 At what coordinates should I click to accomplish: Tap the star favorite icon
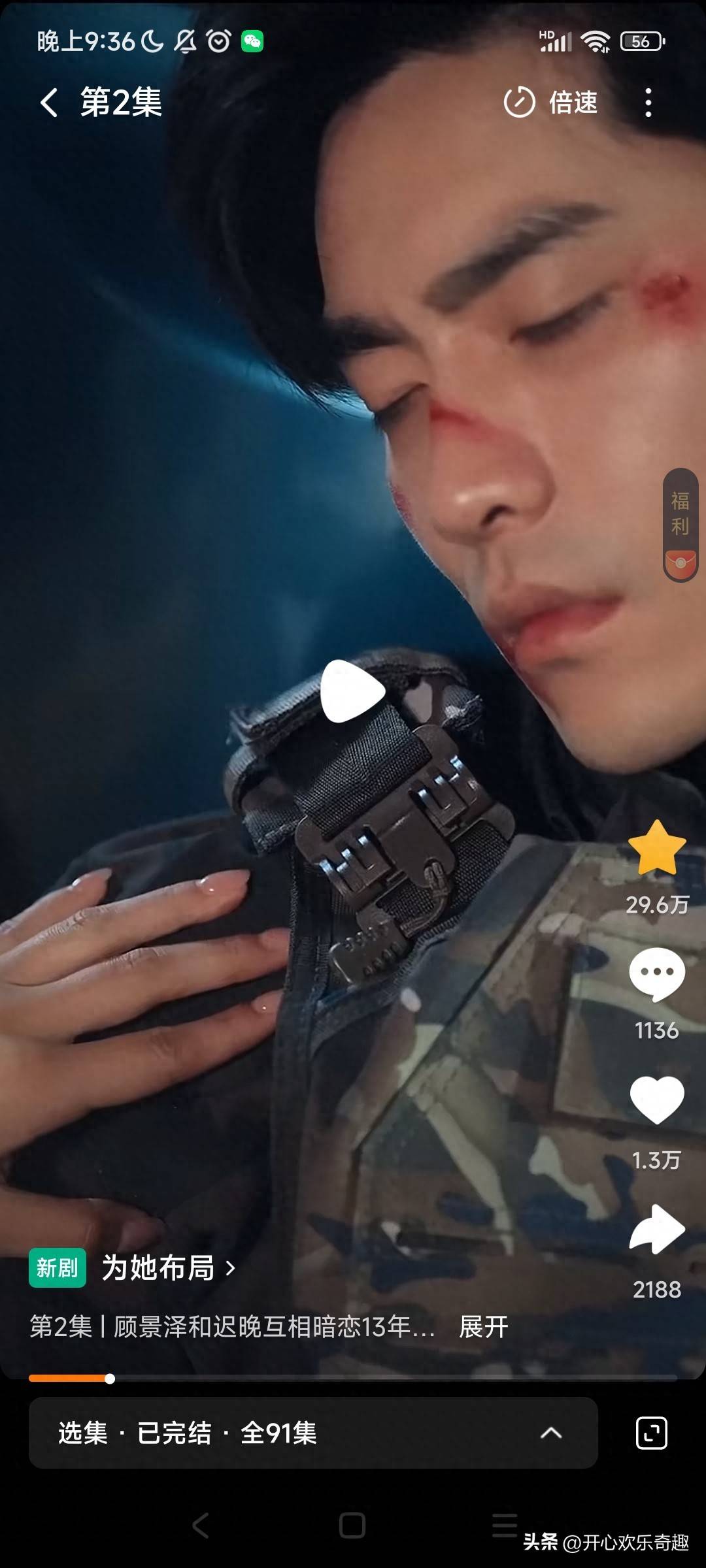tap(657, 848)
